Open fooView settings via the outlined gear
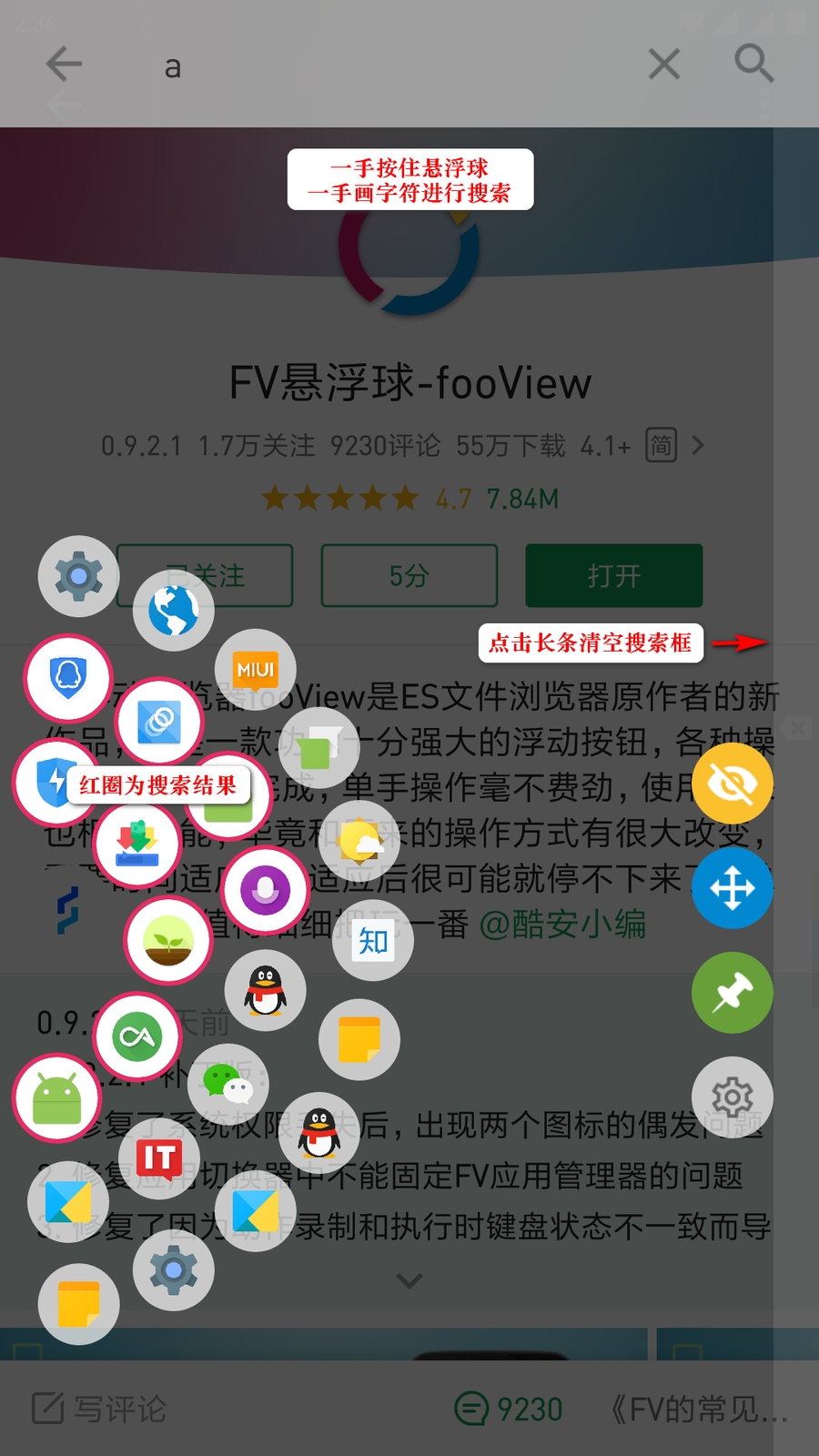The image size is (819, 1456). 733,1097
